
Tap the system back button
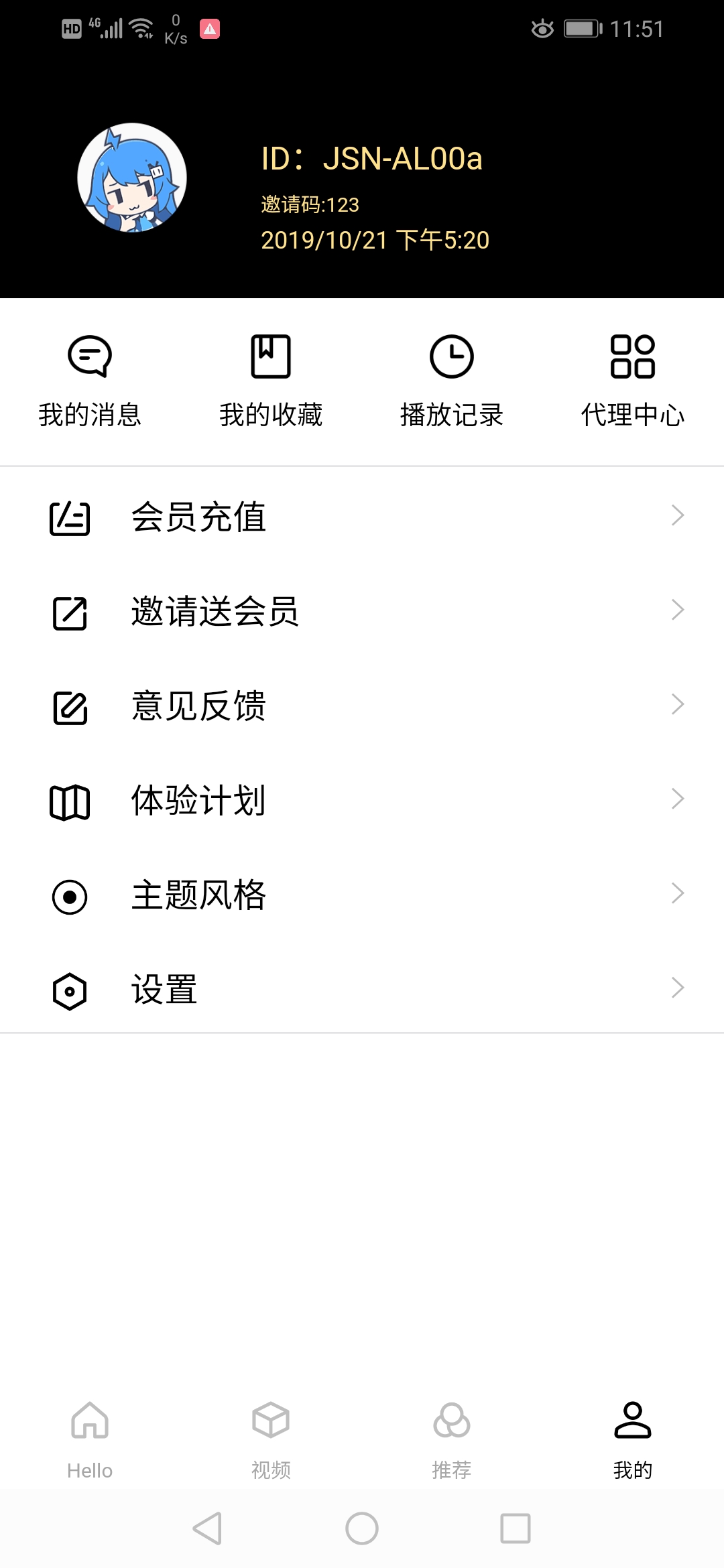[x=208, y=1528]
